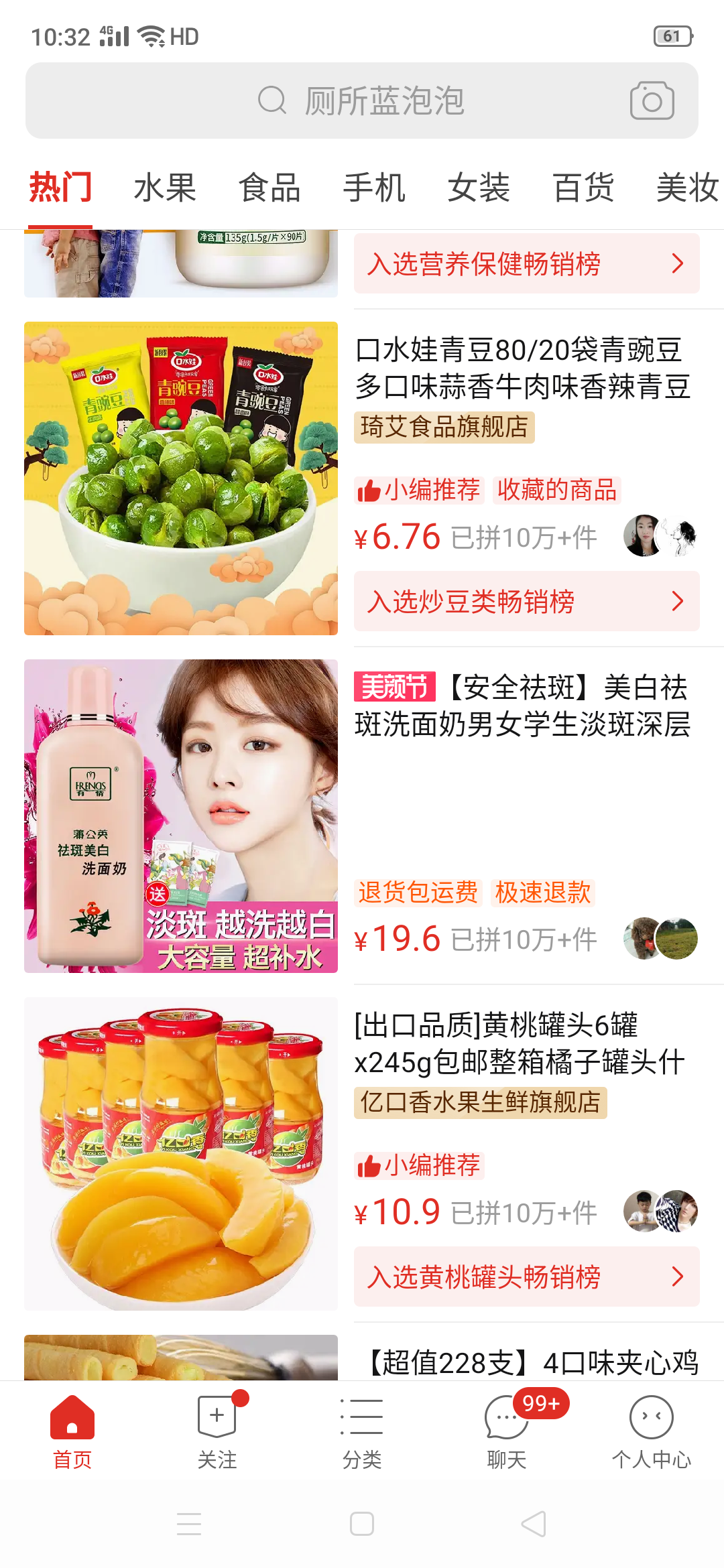The height and width of the screenshot is (1568, 724).
Task: View the 入选炒豆类畅销榜 ranking
Action: (527, 601)
